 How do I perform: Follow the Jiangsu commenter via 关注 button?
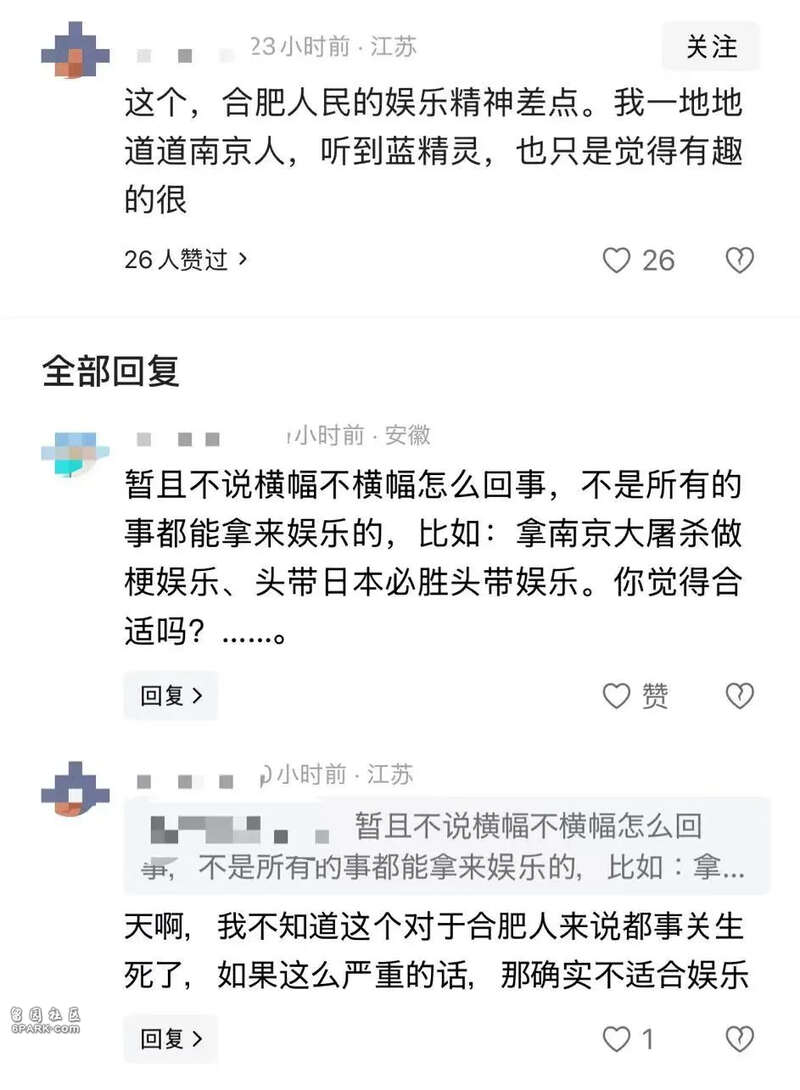(711, 46)
